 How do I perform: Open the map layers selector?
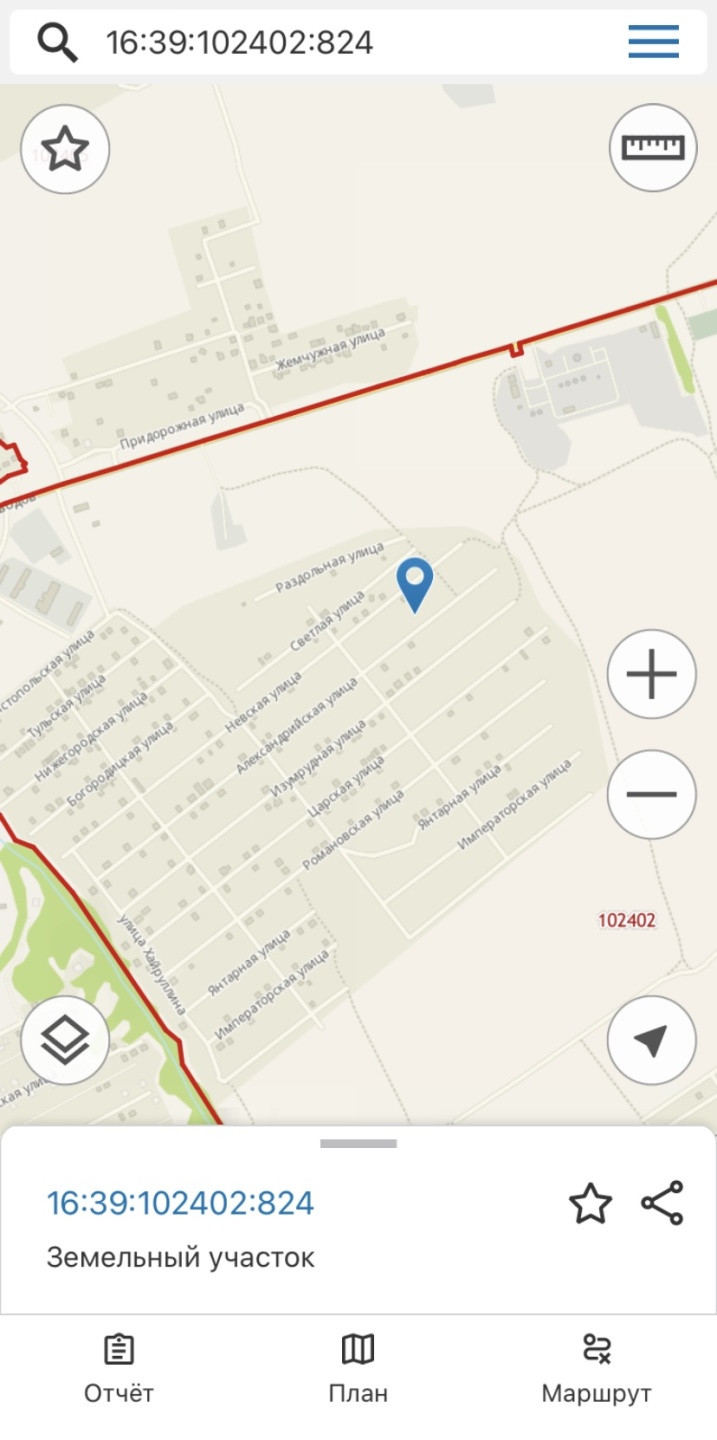coord(65,1041)
